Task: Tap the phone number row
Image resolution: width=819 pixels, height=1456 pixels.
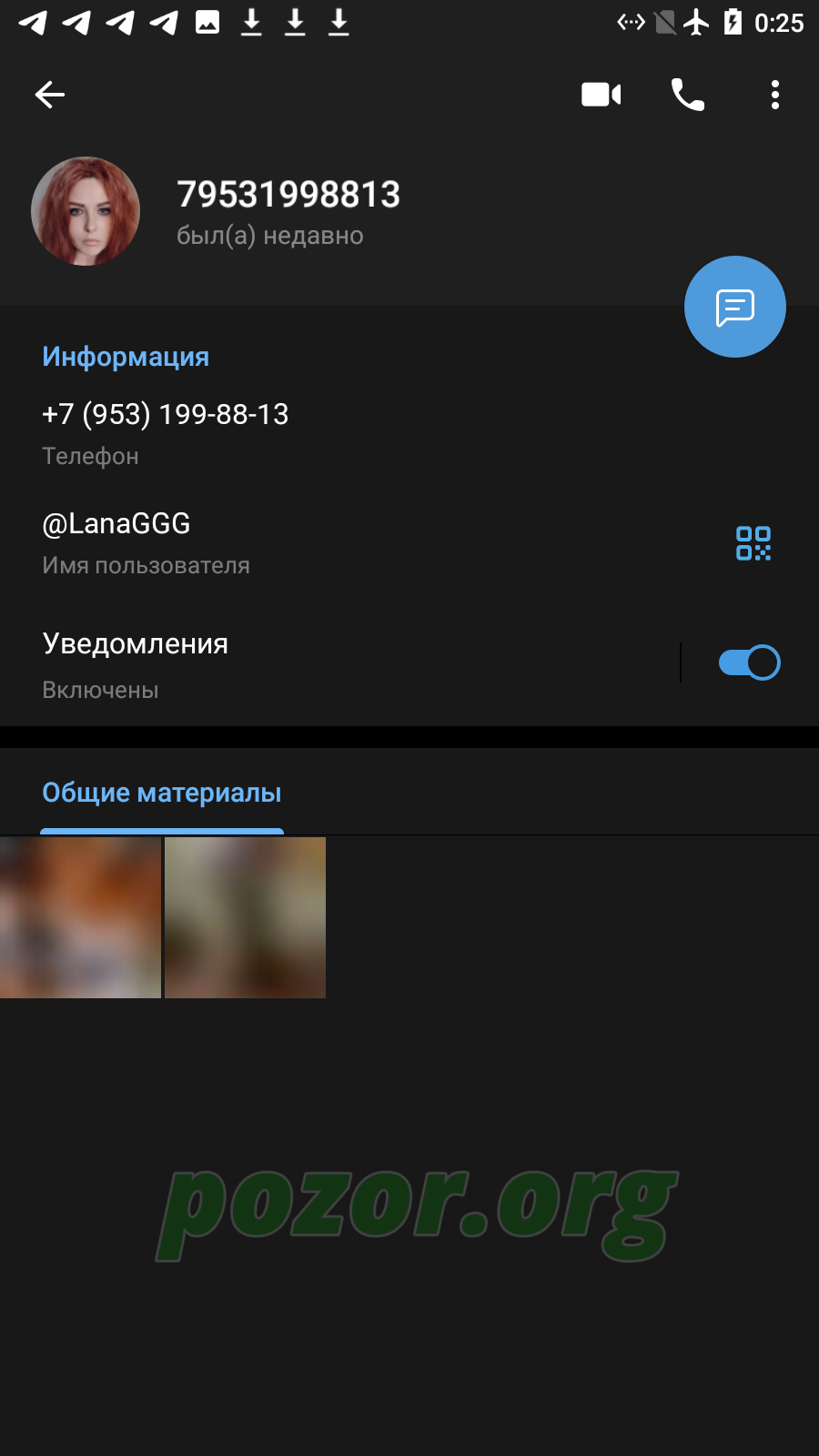Action: tap(409, 432)
